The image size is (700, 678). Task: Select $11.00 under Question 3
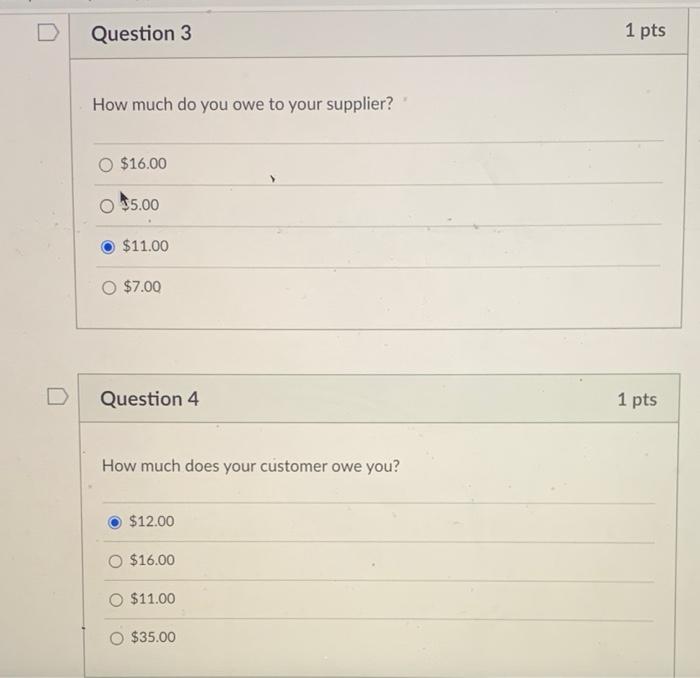pos(108,246)
